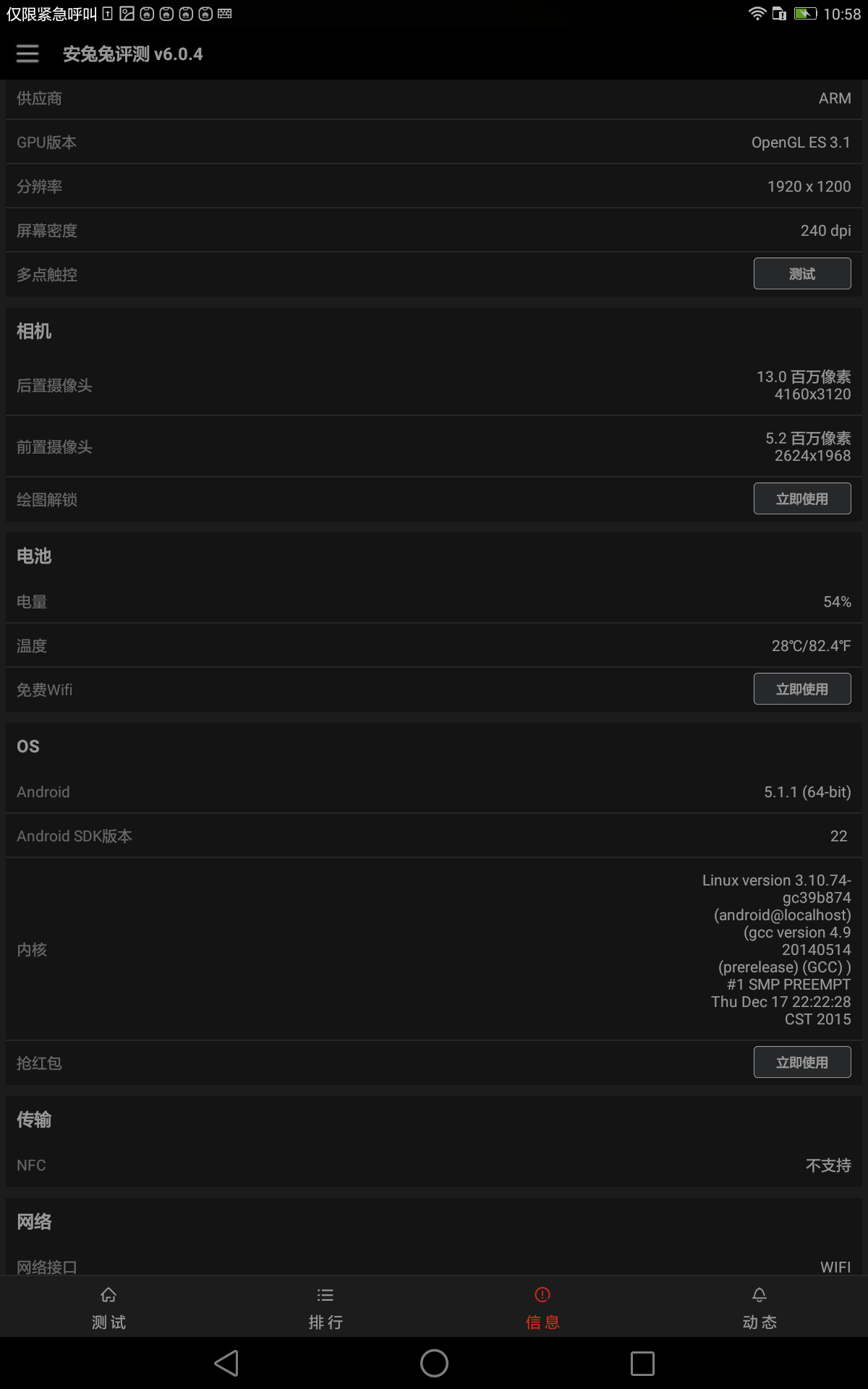Go back using the system back button
The height and width of the screenshot is (1389, 868).
226,1363
